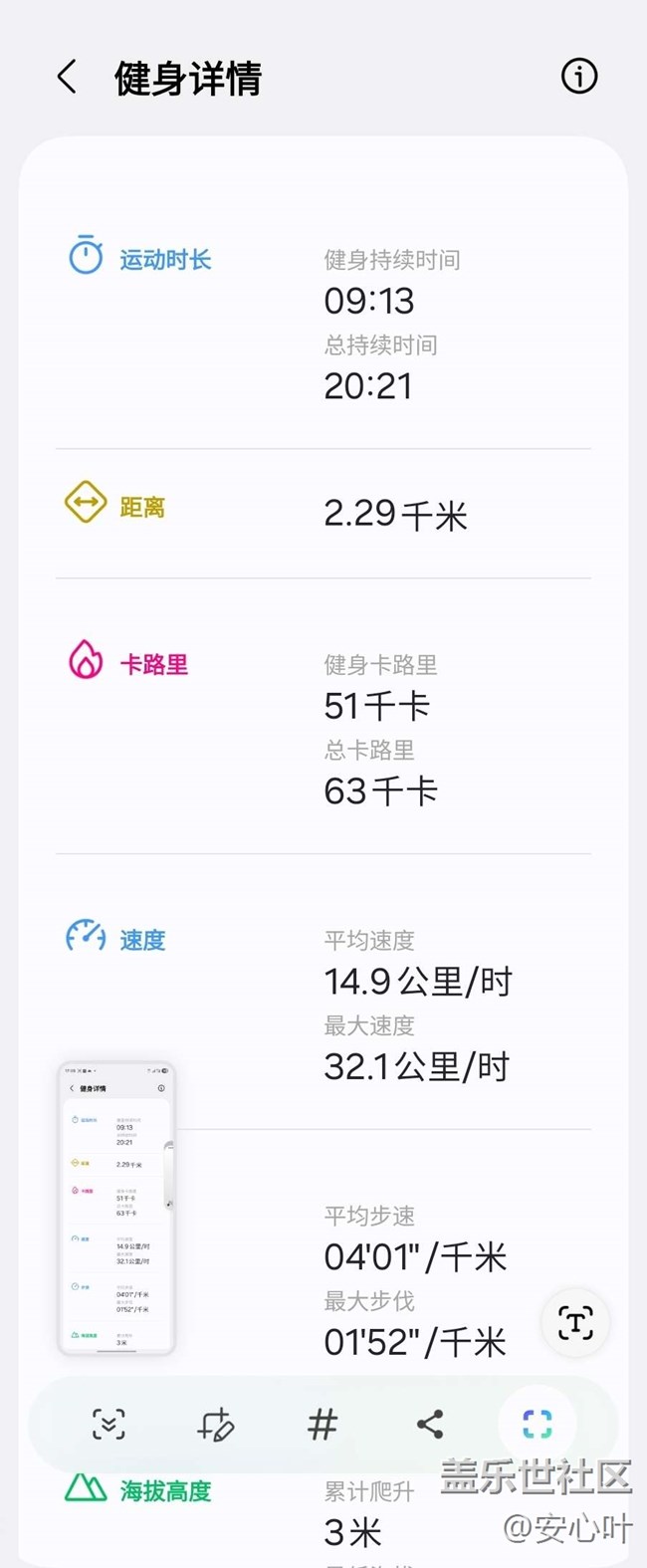Go back from the fitness details page
This screenshot has height=1568, width=647.
click(67, 77)
